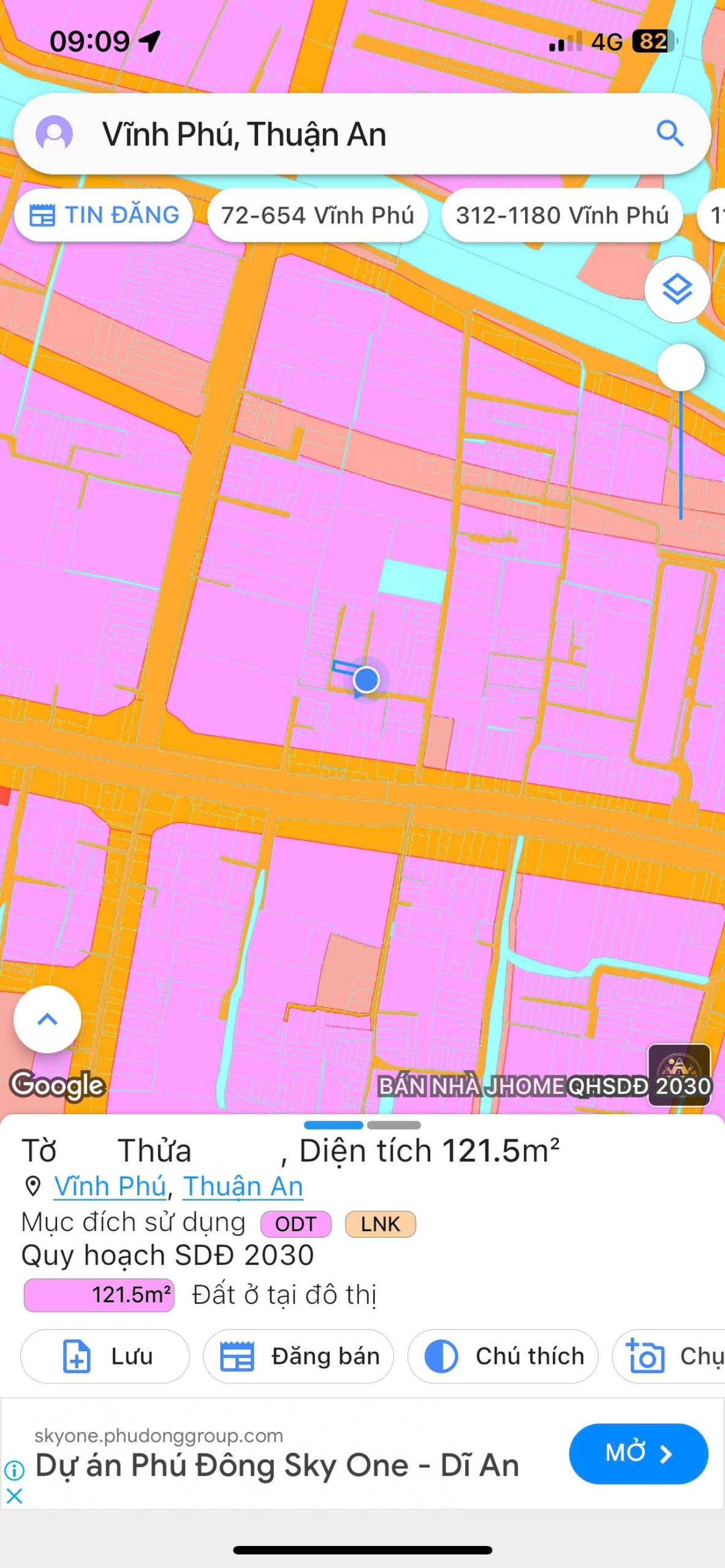This screenshot has width=725, height=1568.
Task: Tap the MỞ button on the ad
Action: pyautogui.click(x=639, y=1453)
